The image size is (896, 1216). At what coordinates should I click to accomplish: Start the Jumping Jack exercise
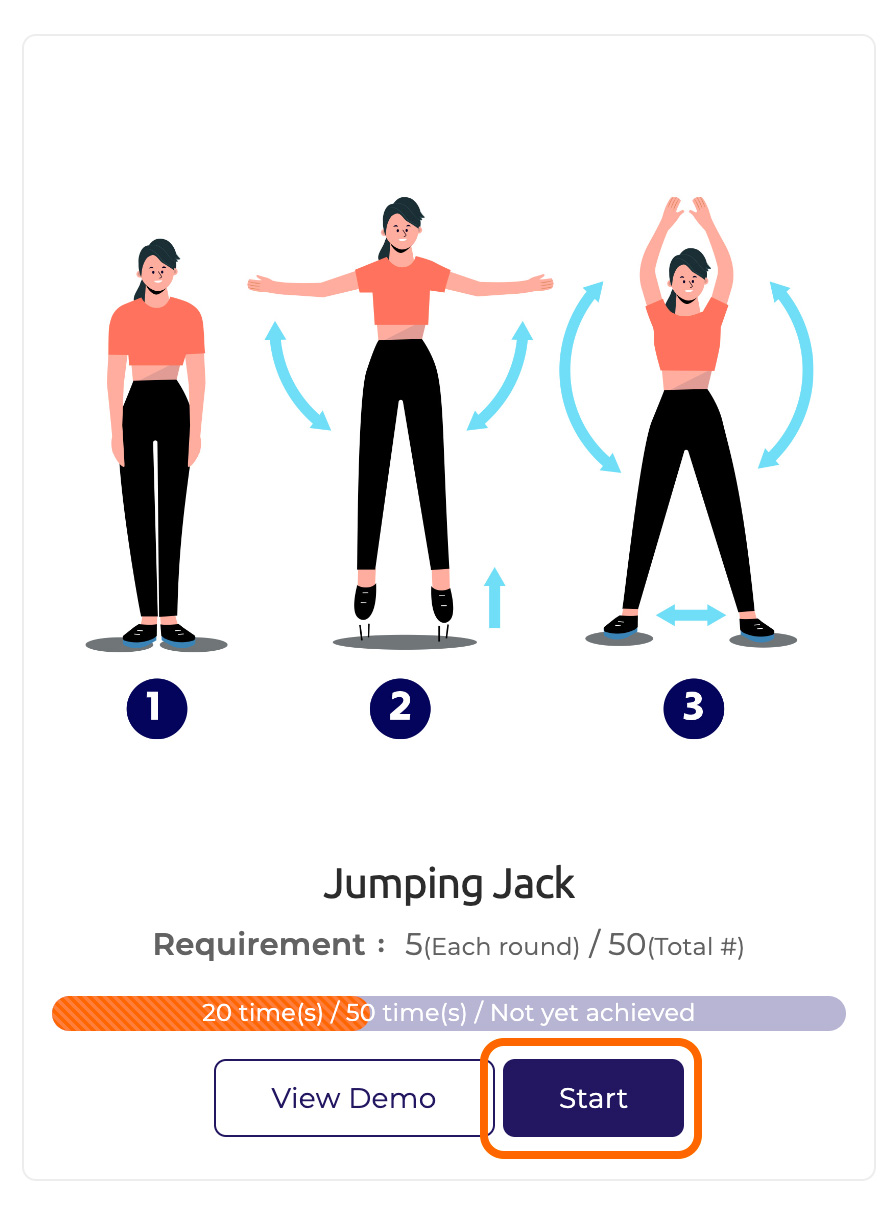pos(593,1098)
